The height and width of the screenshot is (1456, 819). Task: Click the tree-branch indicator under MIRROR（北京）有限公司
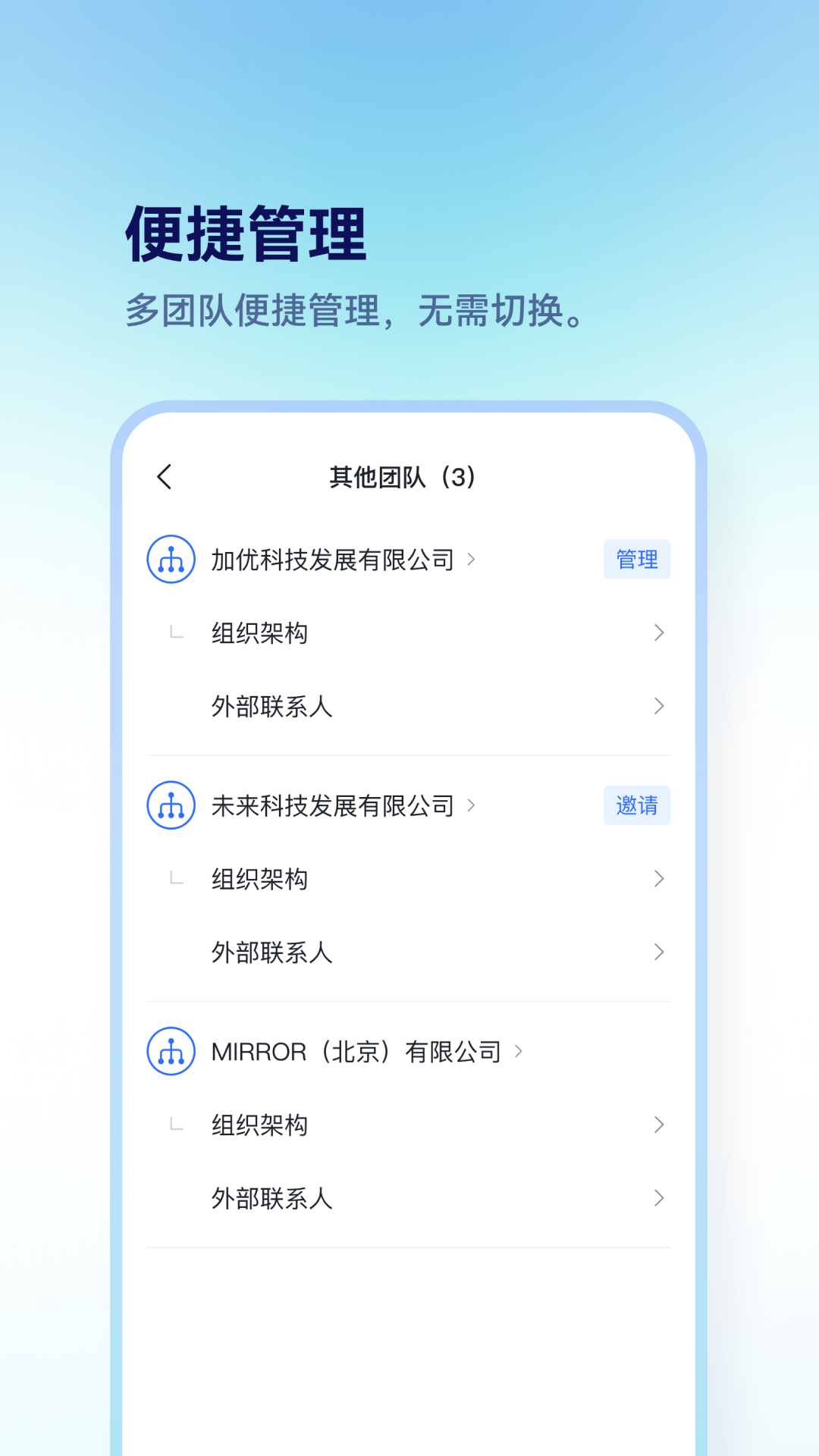point(176,1125)
